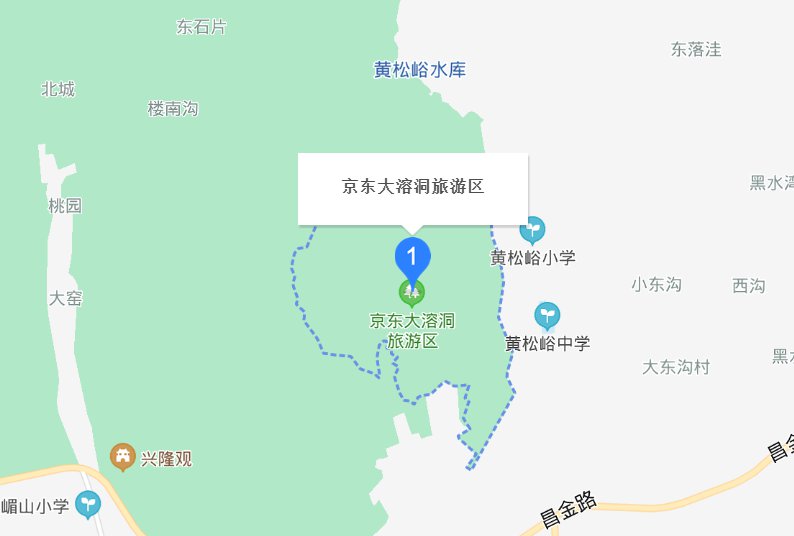The image size is (794, 536).
Task: Open the 京东大溶洞旅游区 info window
Action: tap(413, 188)
